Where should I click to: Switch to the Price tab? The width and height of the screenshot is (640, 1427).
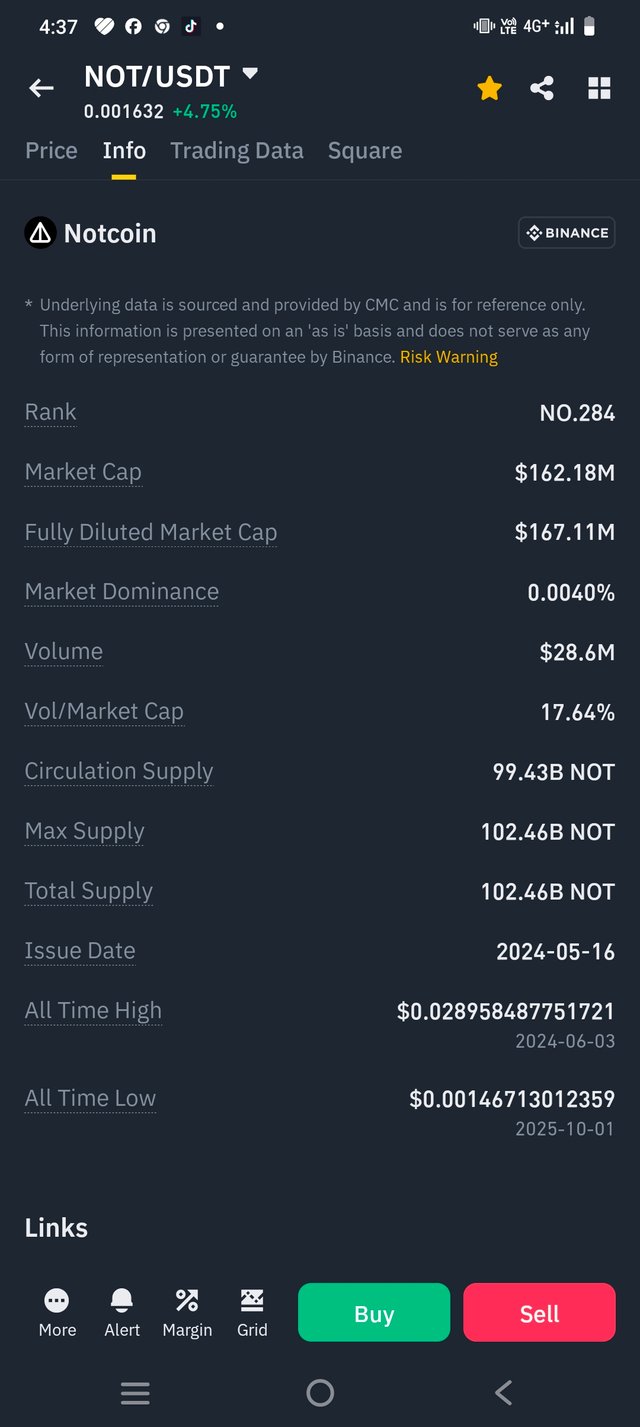click(x=51, y=151)
